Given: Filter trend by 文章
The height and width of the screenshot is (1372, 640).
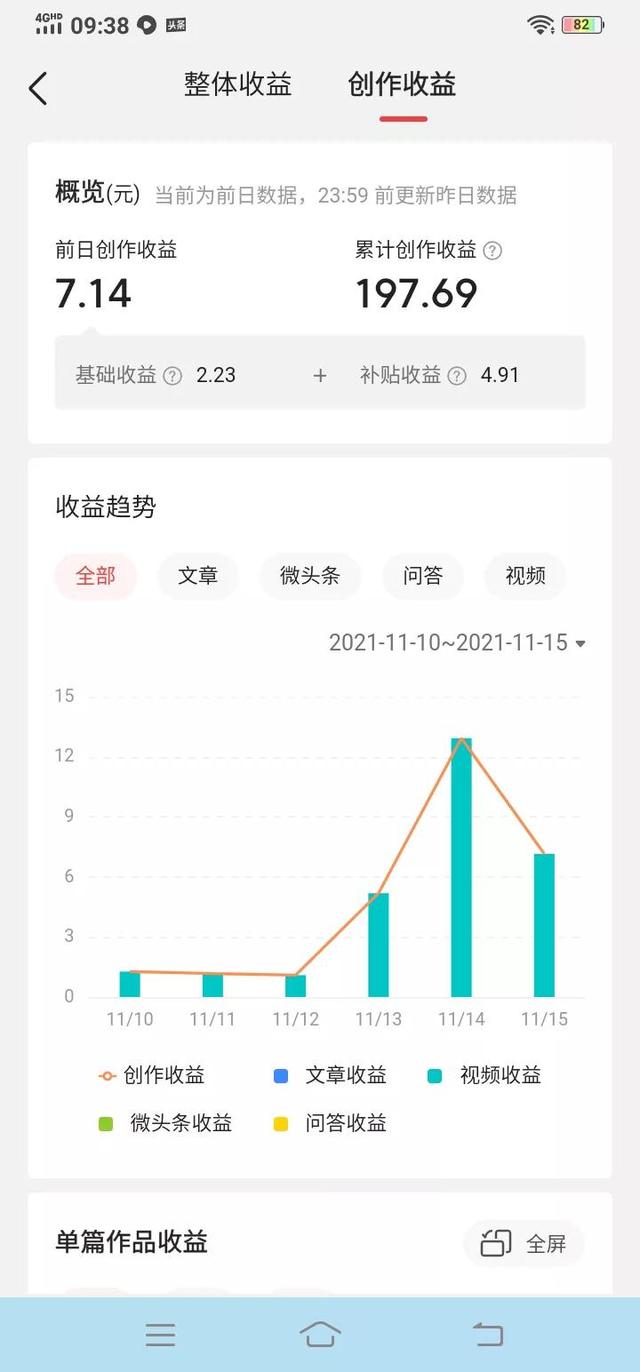Looking at the screenshot, I should [x=198, y=576].
